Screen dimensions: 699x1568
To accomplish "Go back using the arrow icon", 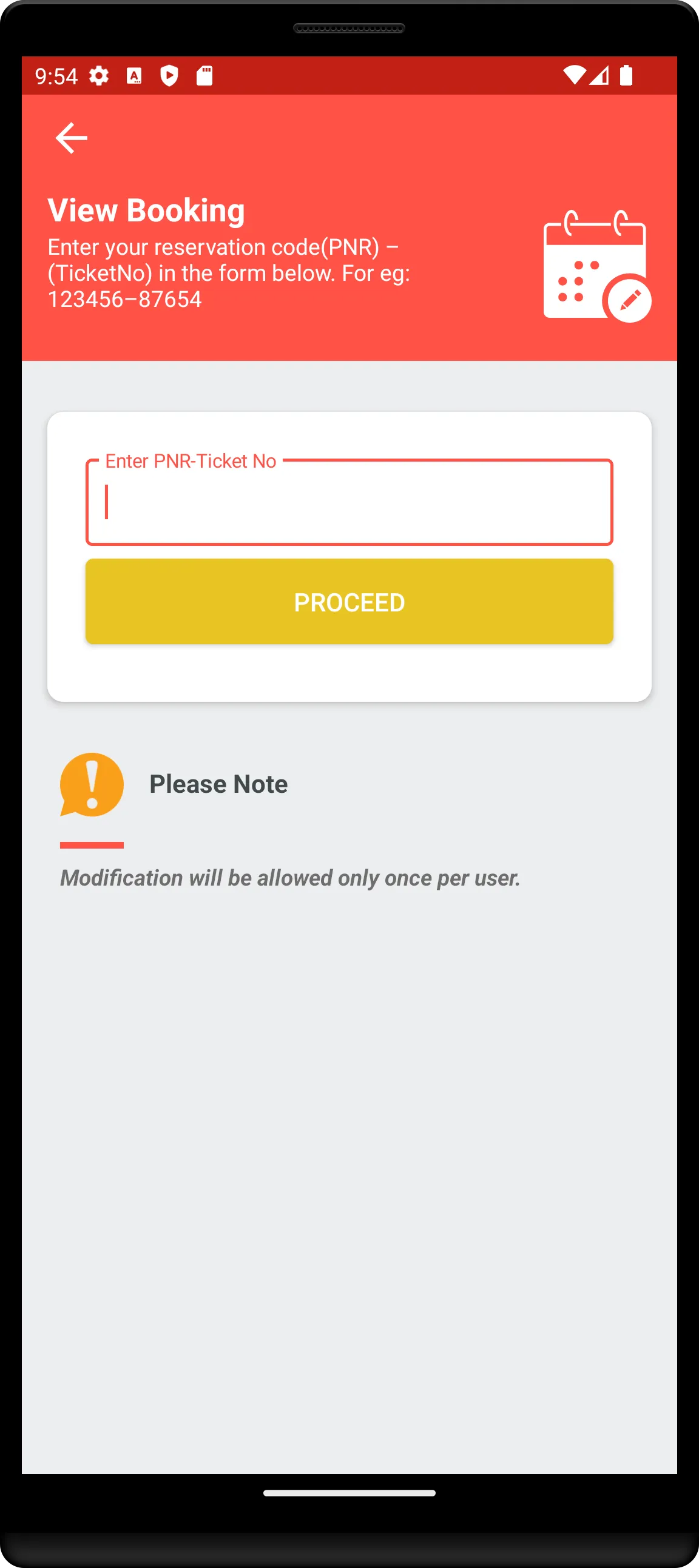I will (x=71, y=138).
